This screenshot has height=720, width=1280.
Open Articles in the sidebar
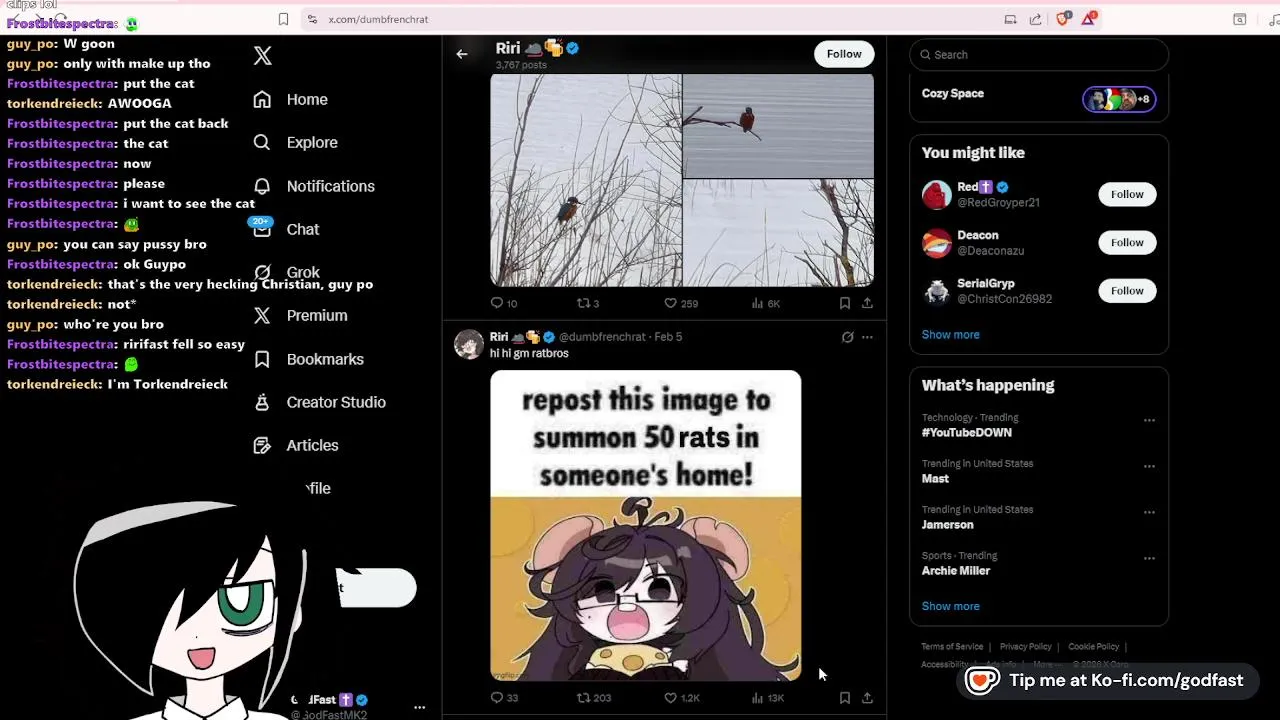[x=312, y=445]
